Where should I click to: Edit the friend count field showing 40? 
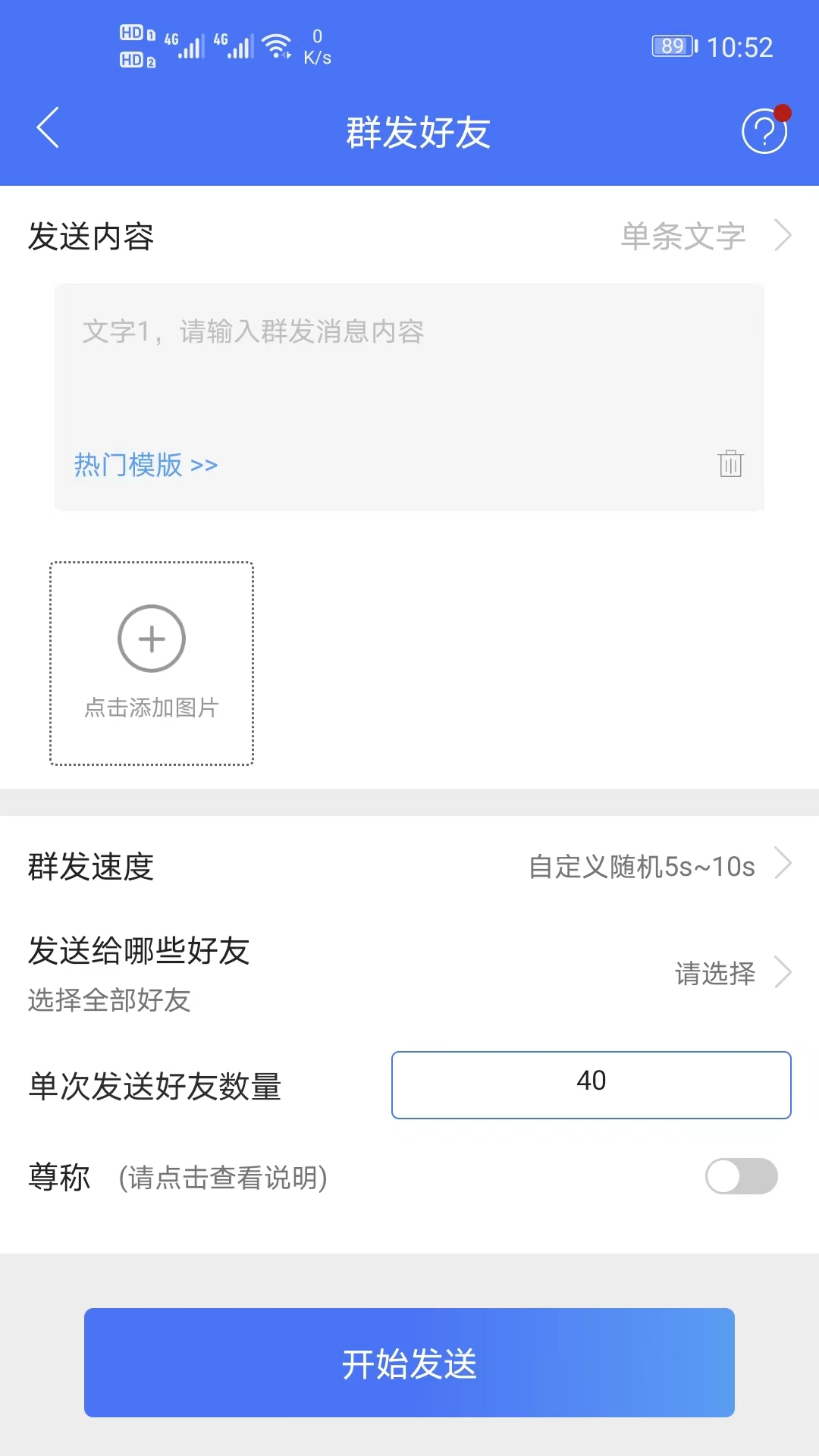pos(591,1084)
